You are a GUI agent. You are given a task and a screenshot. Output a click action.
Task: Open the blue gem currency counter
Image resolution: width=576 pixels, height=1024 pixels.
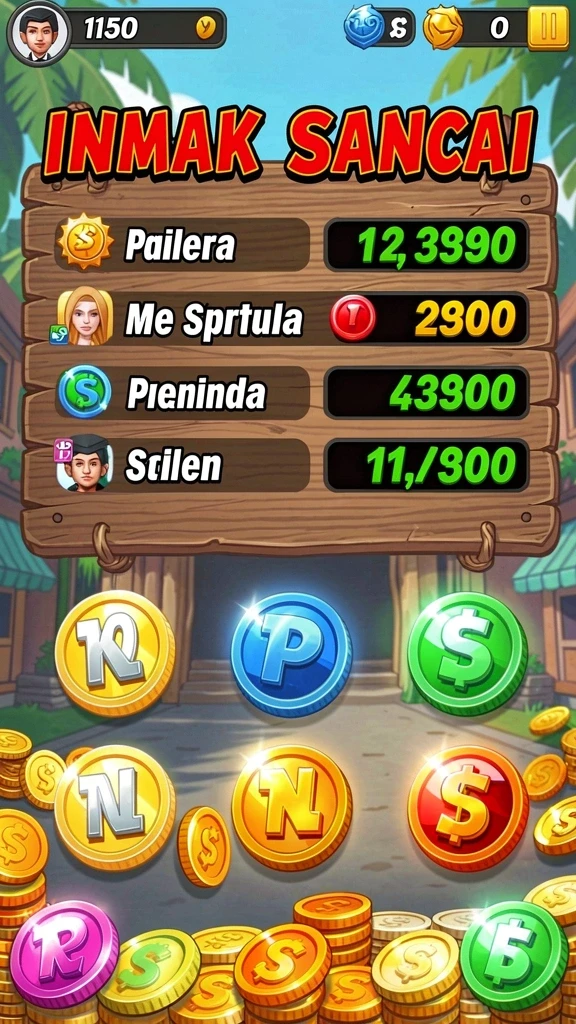(379, 28)
